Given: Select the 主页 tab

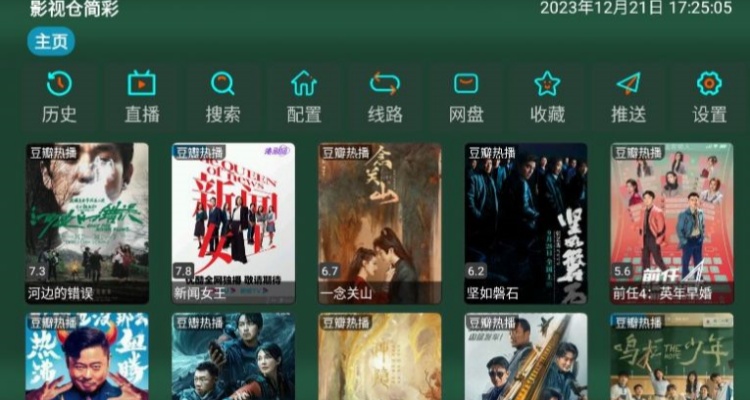Looking at the screenshot, I should click(x=51, y=42).
